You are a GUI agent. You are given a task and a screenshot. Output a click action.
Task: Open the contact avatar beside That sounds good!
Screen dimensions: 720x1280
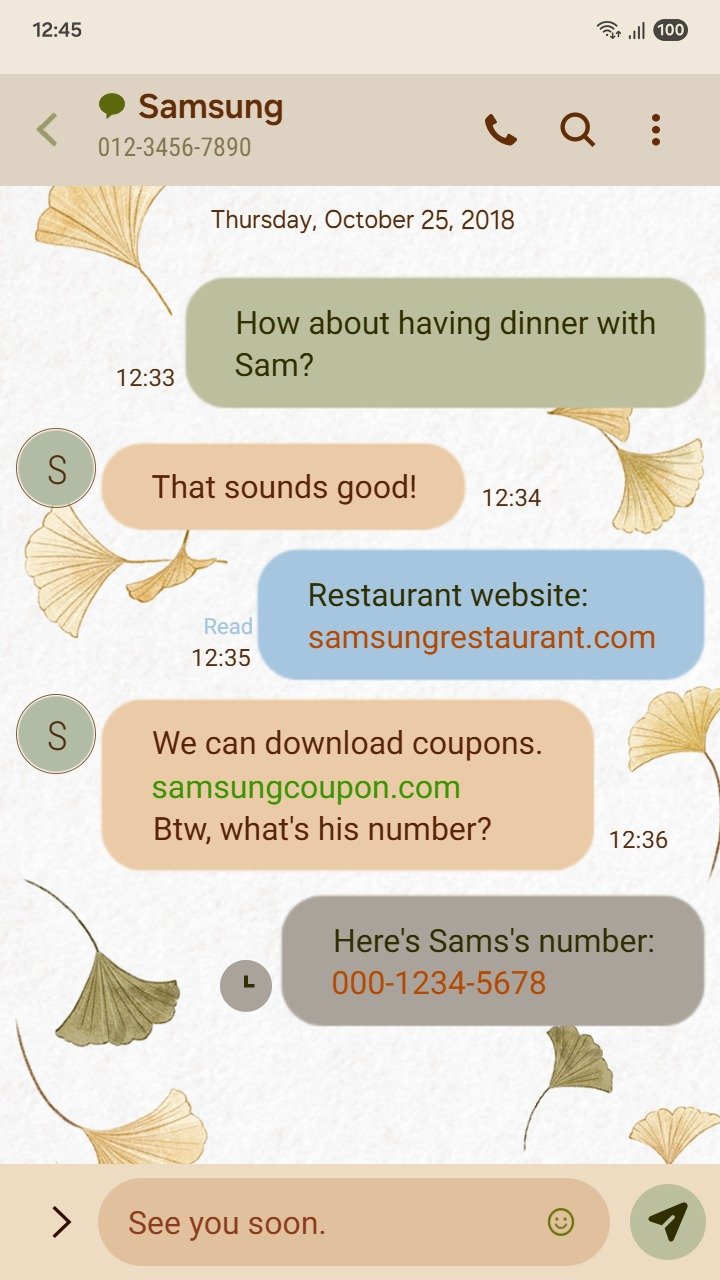pos(56,468)
